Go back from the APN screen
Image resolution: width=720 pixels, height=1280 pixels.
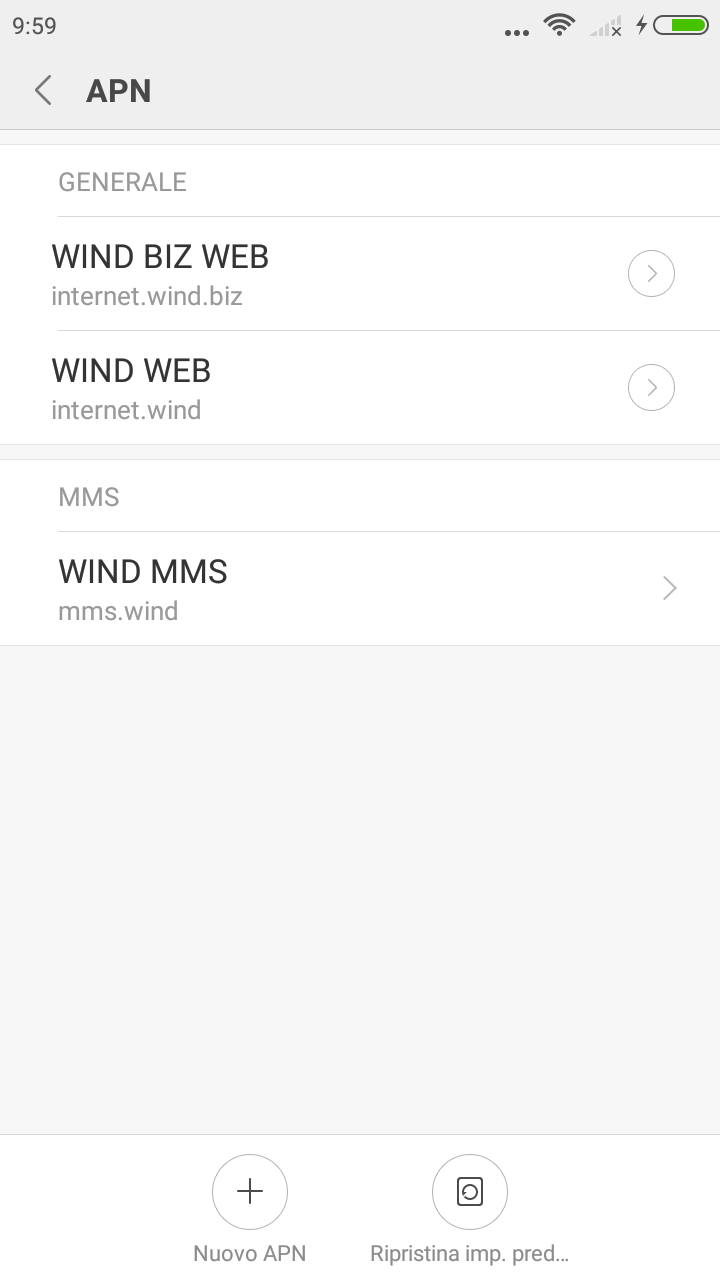pyautogui.click(x=43, y=90)
